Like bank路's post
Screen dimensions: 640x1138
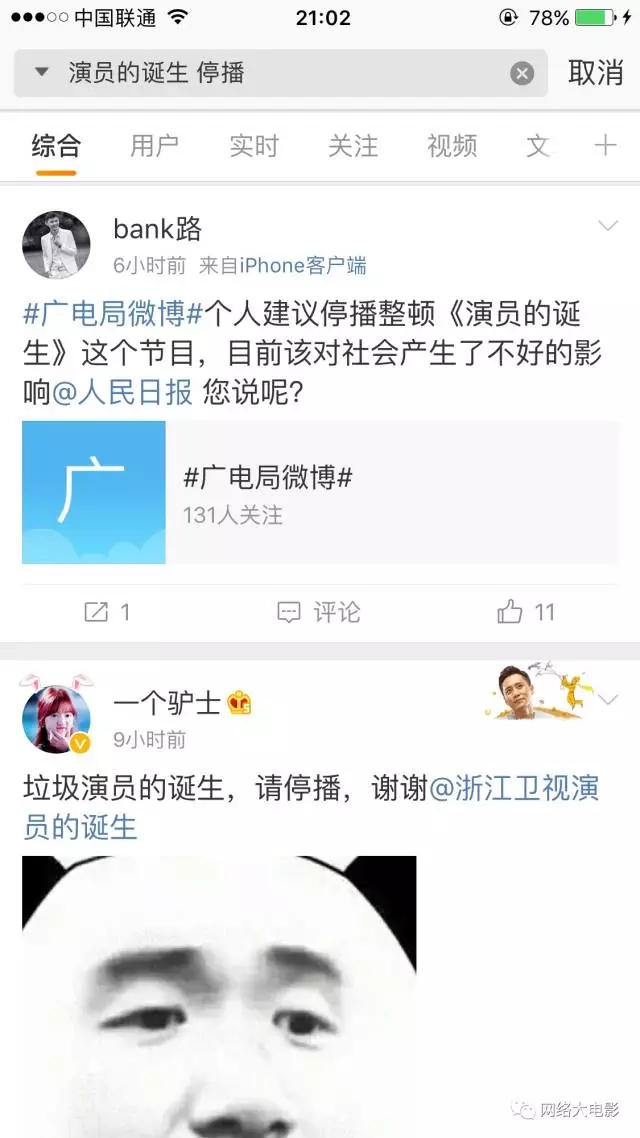[x=526, y=612]
